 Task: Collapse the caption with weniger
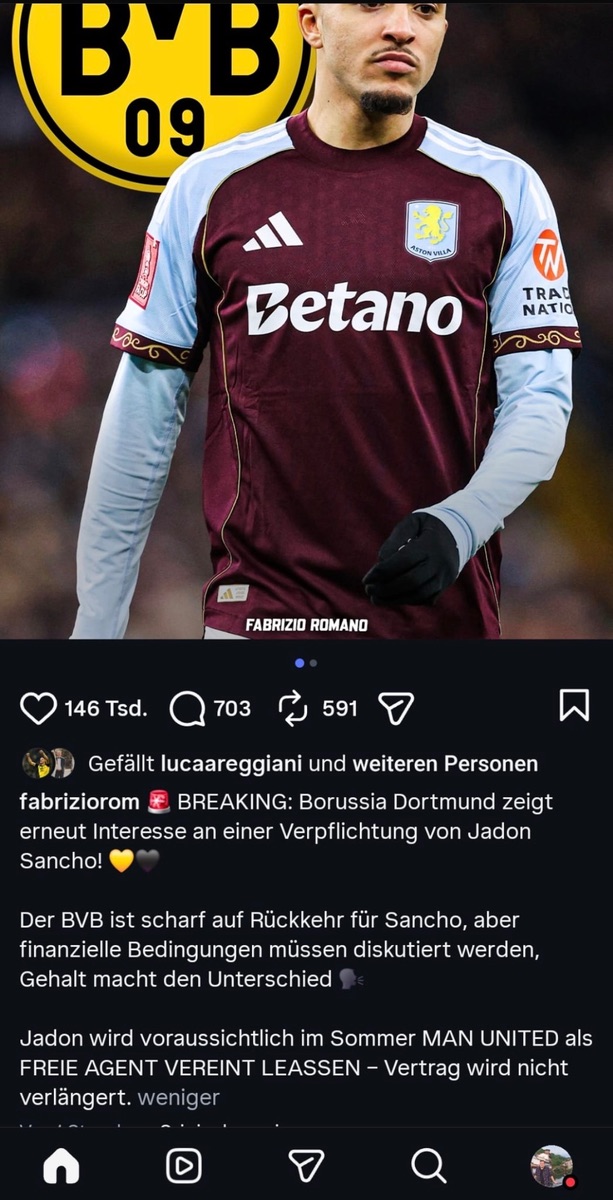(178, 1097)
